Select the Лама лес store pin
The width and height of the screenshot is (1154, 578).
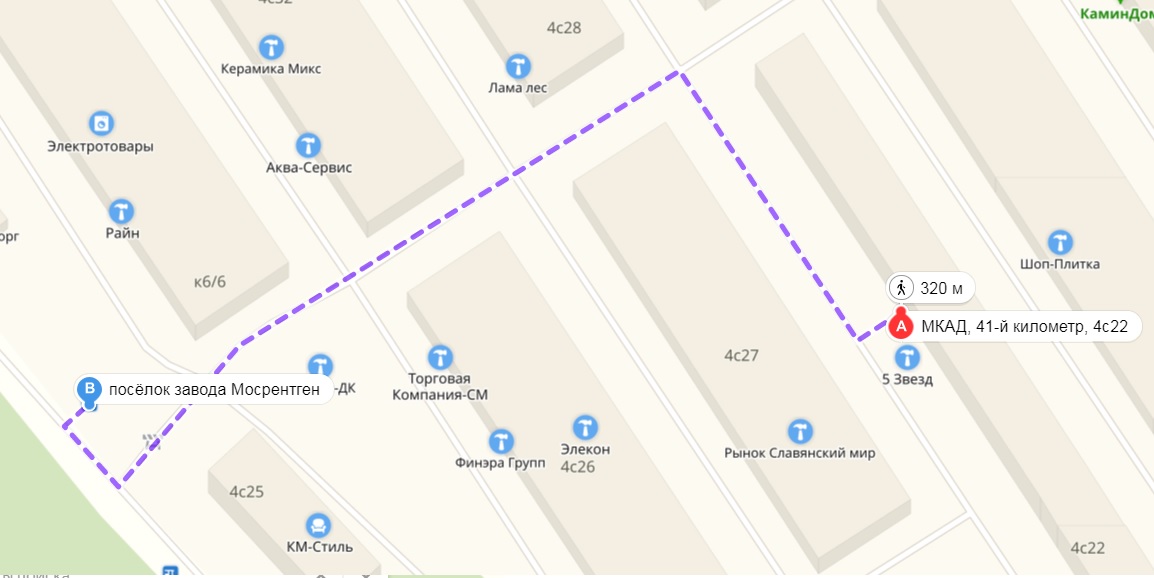(518, 67)
